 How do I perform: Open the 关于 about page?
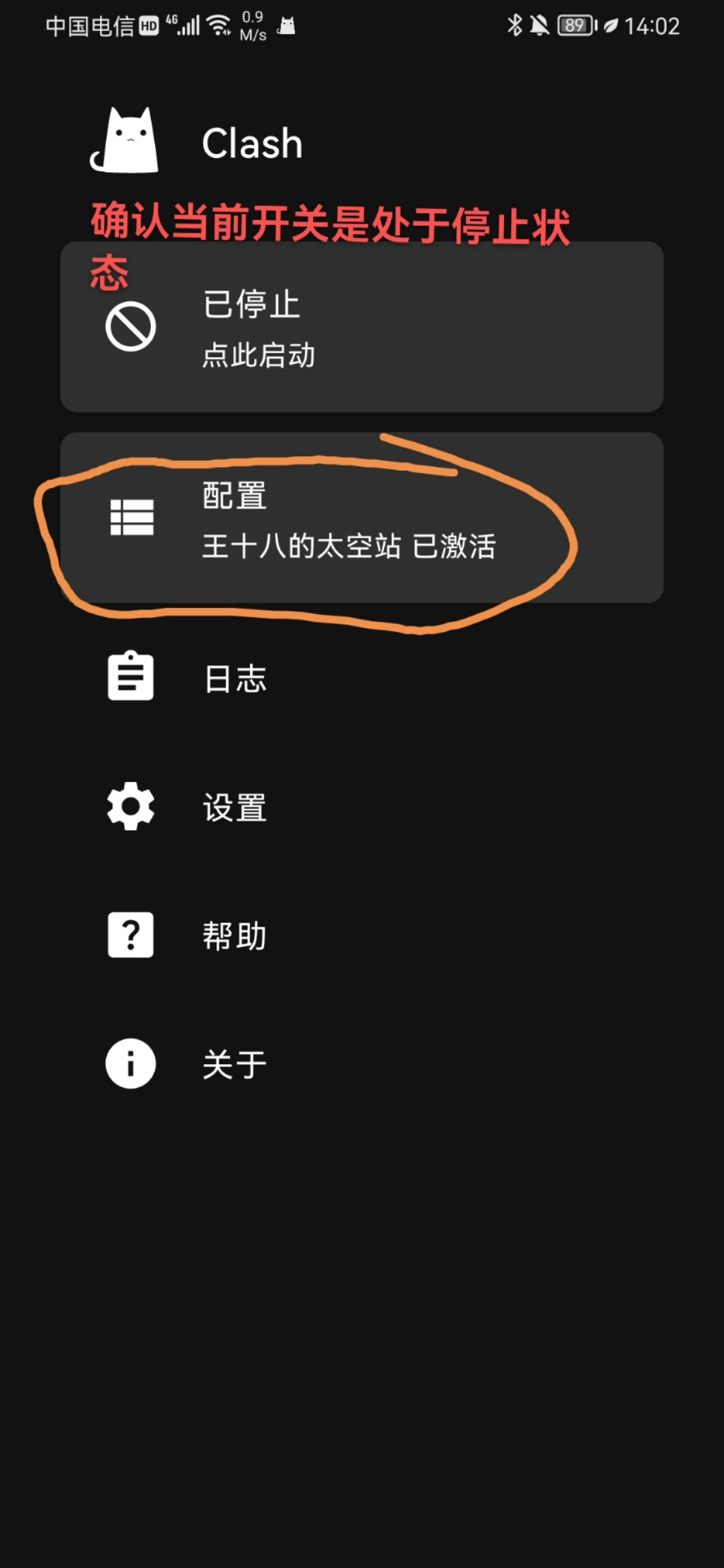pyautogui.click(x=235, y=1064)
